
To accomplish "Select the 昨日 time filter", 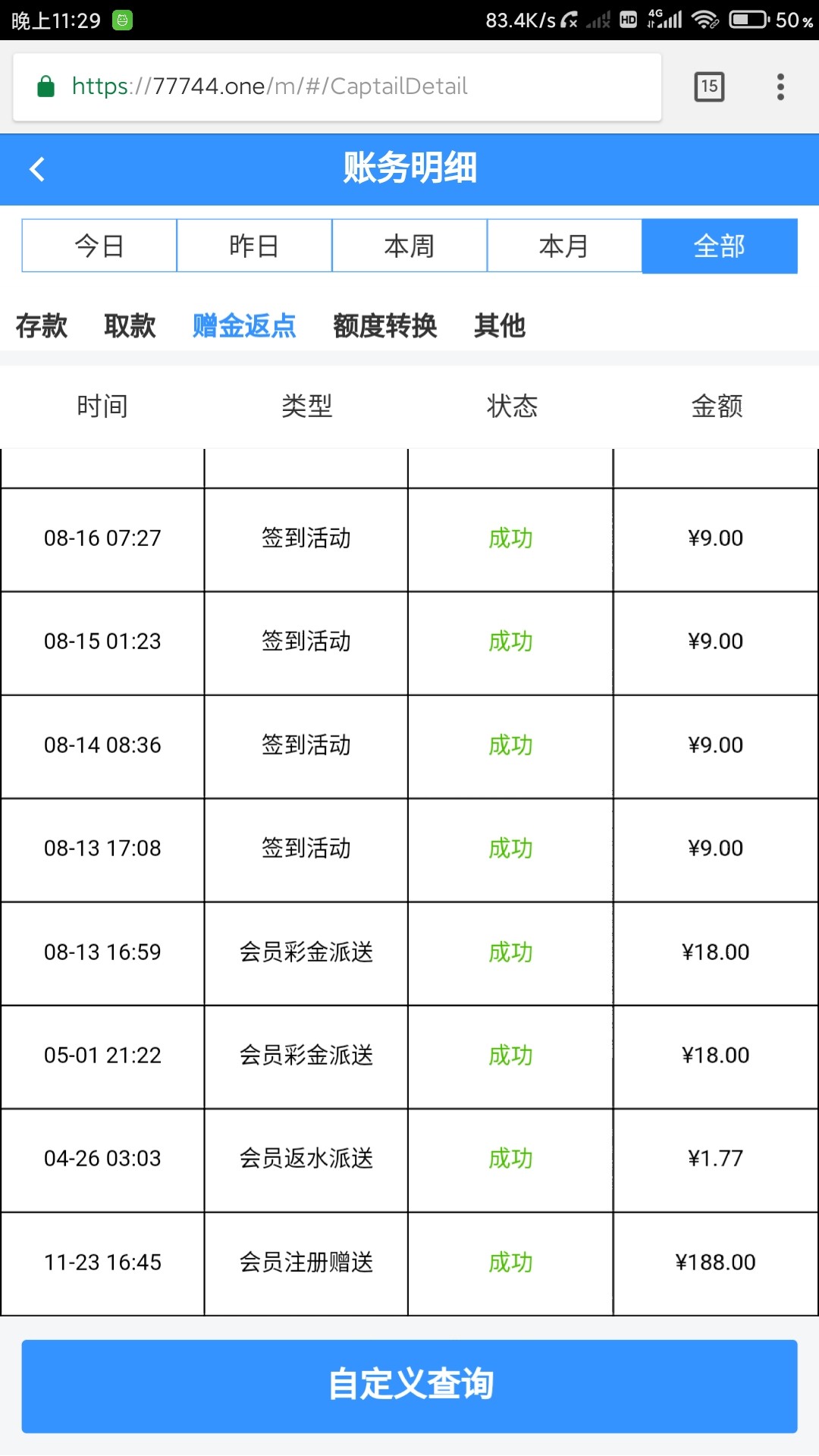I will tap(254, 246).
